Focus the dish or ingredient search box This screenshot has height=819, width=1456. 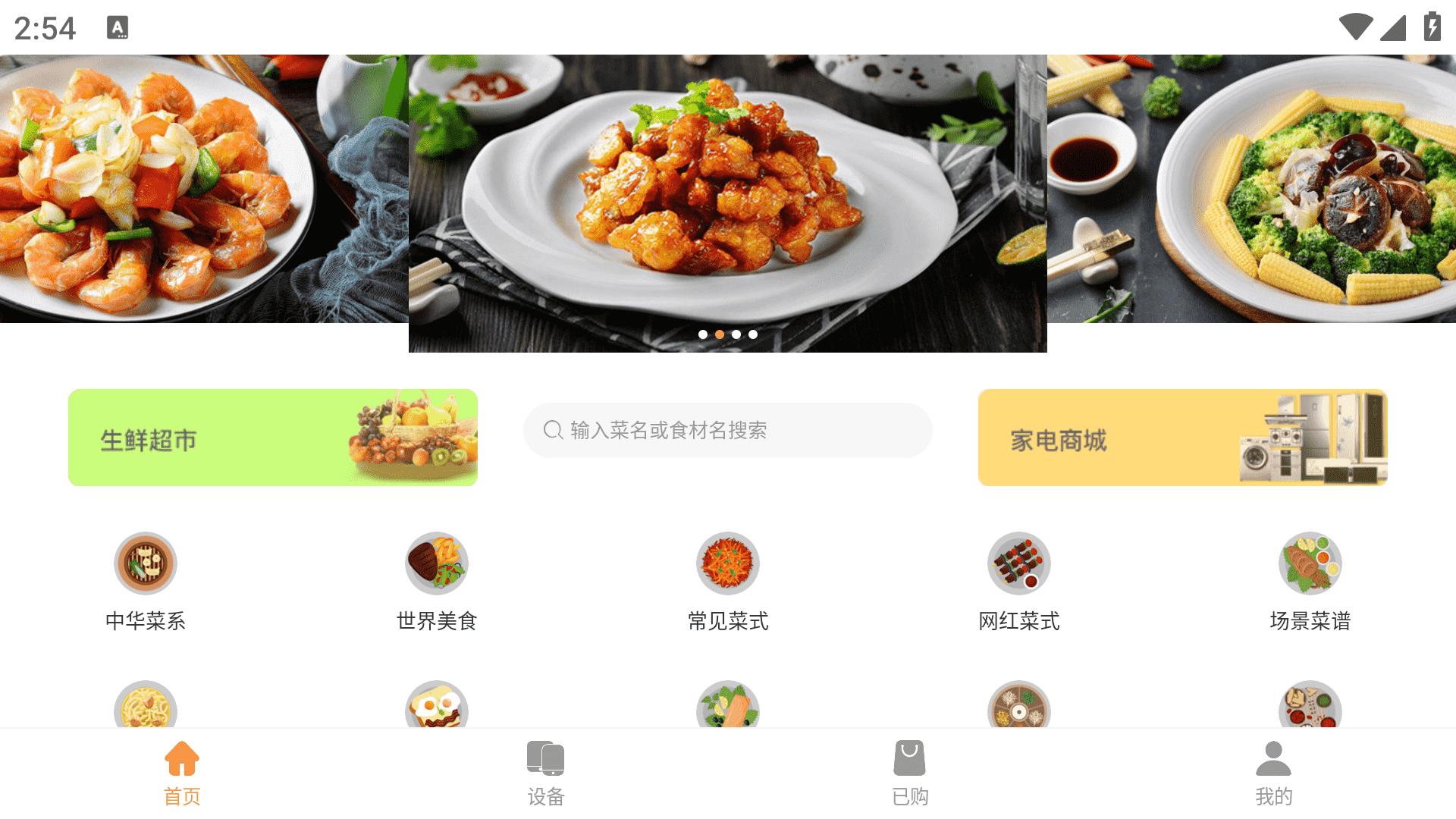(728, 430)
